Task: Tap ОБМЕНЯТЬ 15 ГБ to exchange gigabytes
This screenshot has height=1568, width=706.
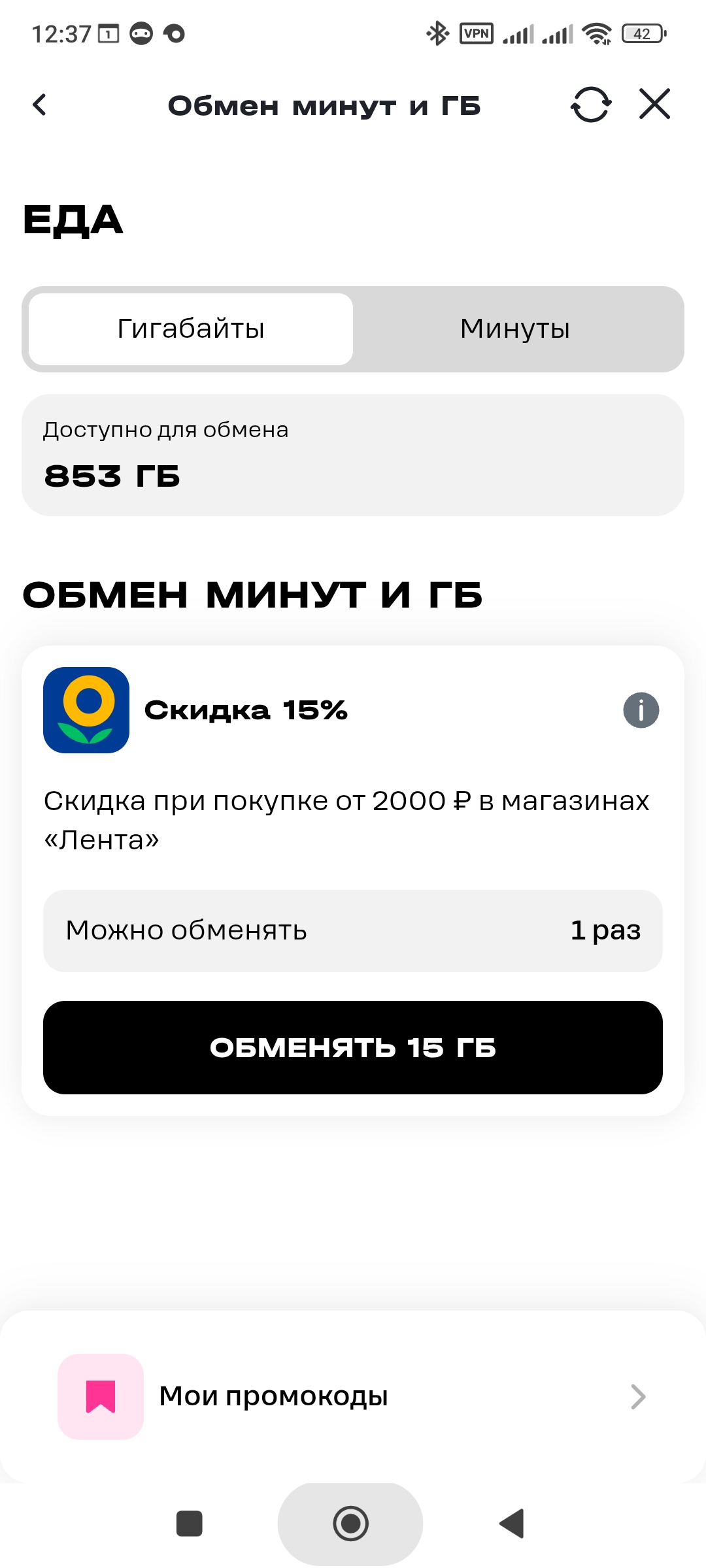Action: pyautogui.click(x=353, y=1048)
